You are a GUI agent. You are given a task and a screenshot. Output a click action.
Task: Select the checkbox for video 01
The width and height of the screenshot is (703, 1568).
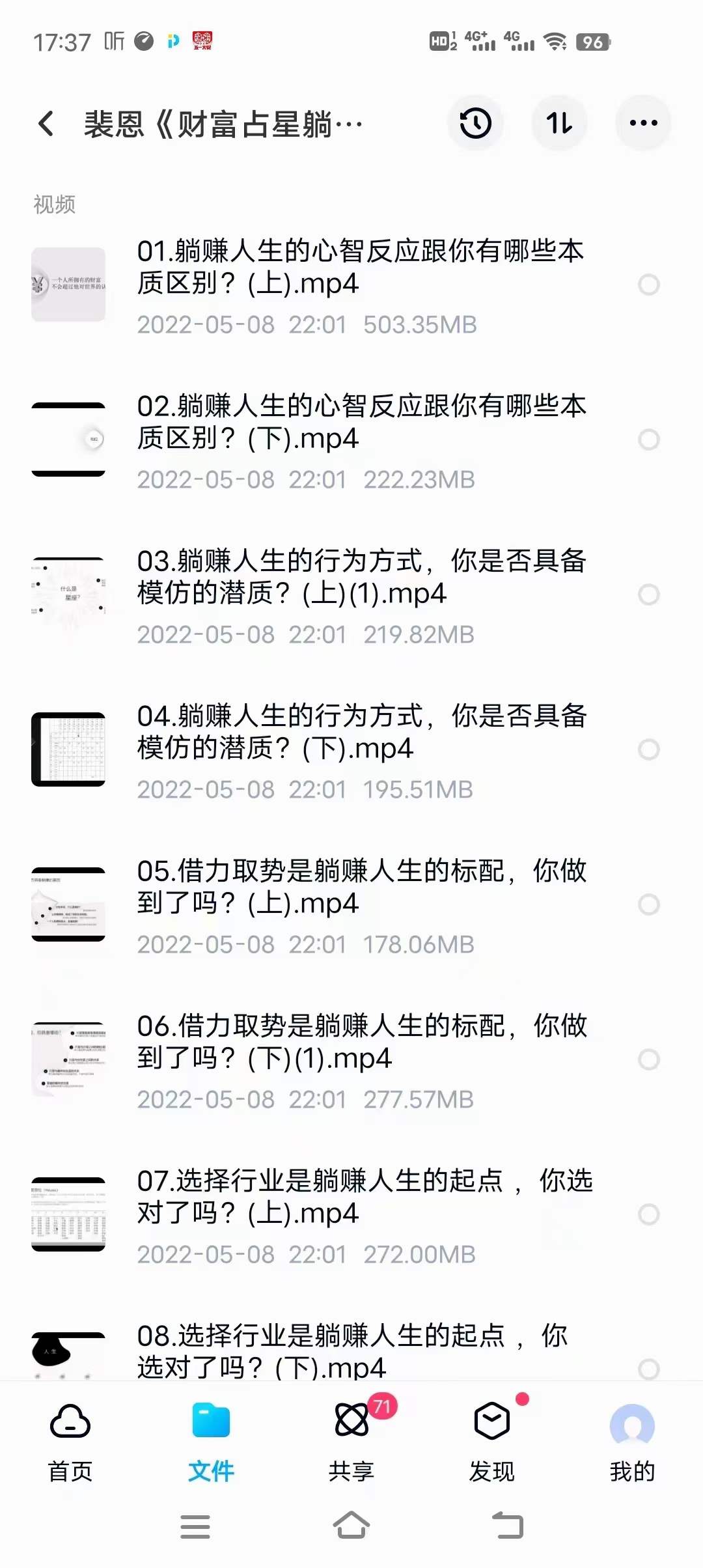(x=648, y=283)
